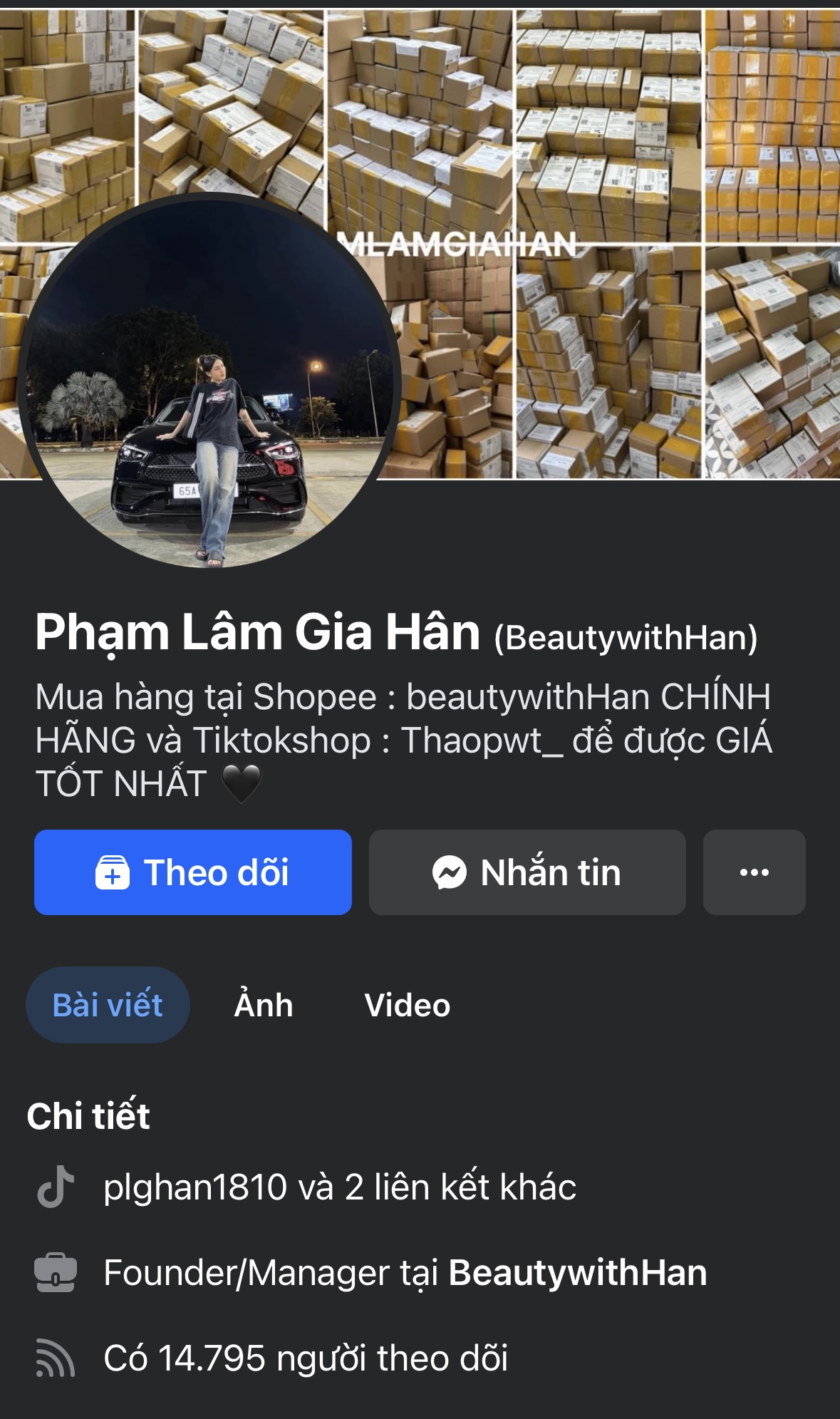
Task: View the profile picture
Action: pyautogui.click(x=208, y=381)
